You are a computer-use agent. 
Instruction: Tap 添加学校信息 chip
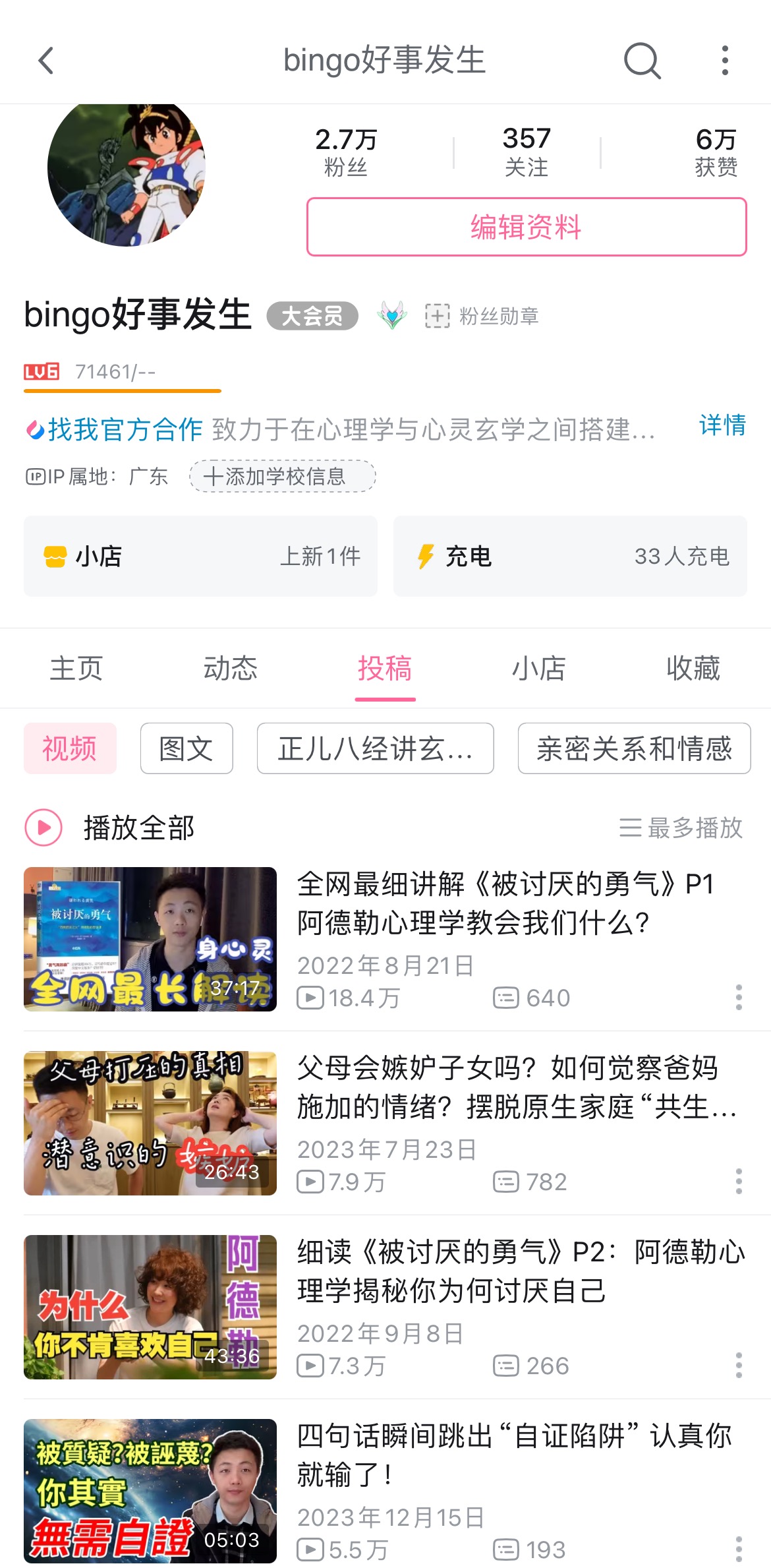coord(282,476)
